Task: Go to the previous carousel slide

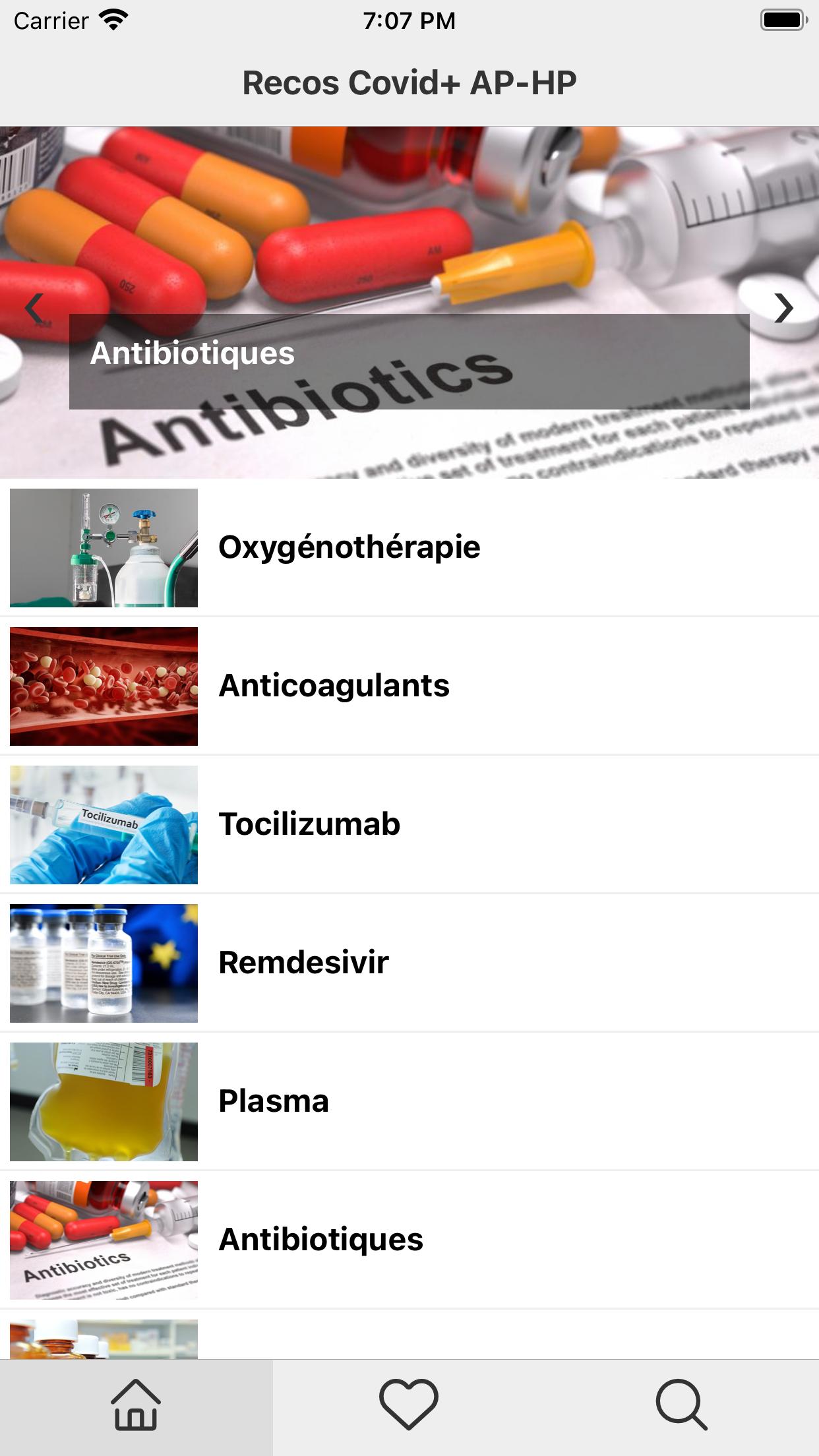Action: (x=34, y=308)
